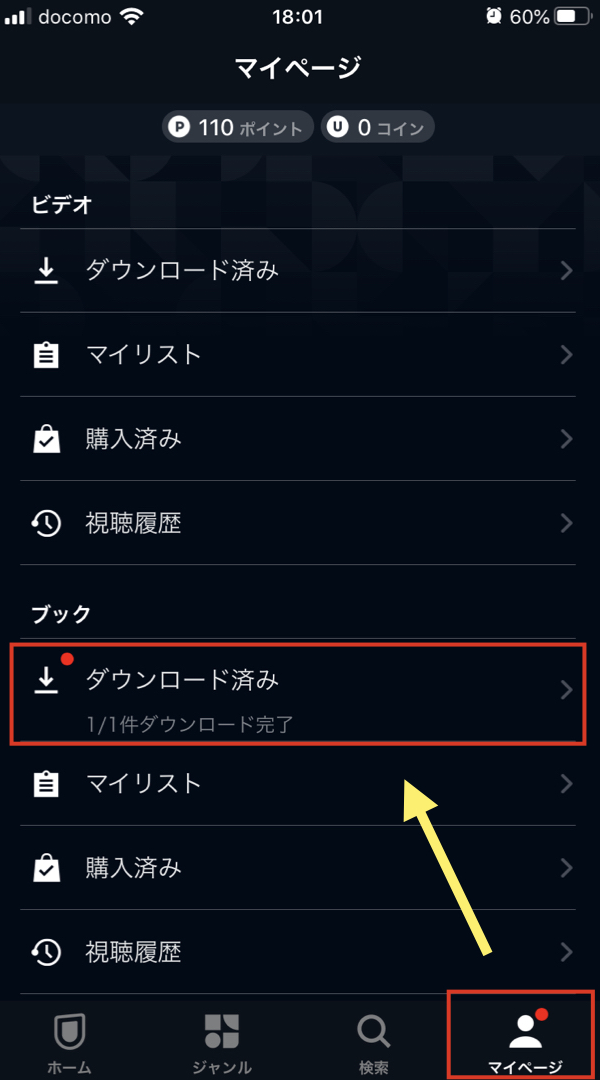Image resolution: width=600 pixels, height=1080 pixels.
Task: Tap the 0 コイン balance chip
Action: 377,127
